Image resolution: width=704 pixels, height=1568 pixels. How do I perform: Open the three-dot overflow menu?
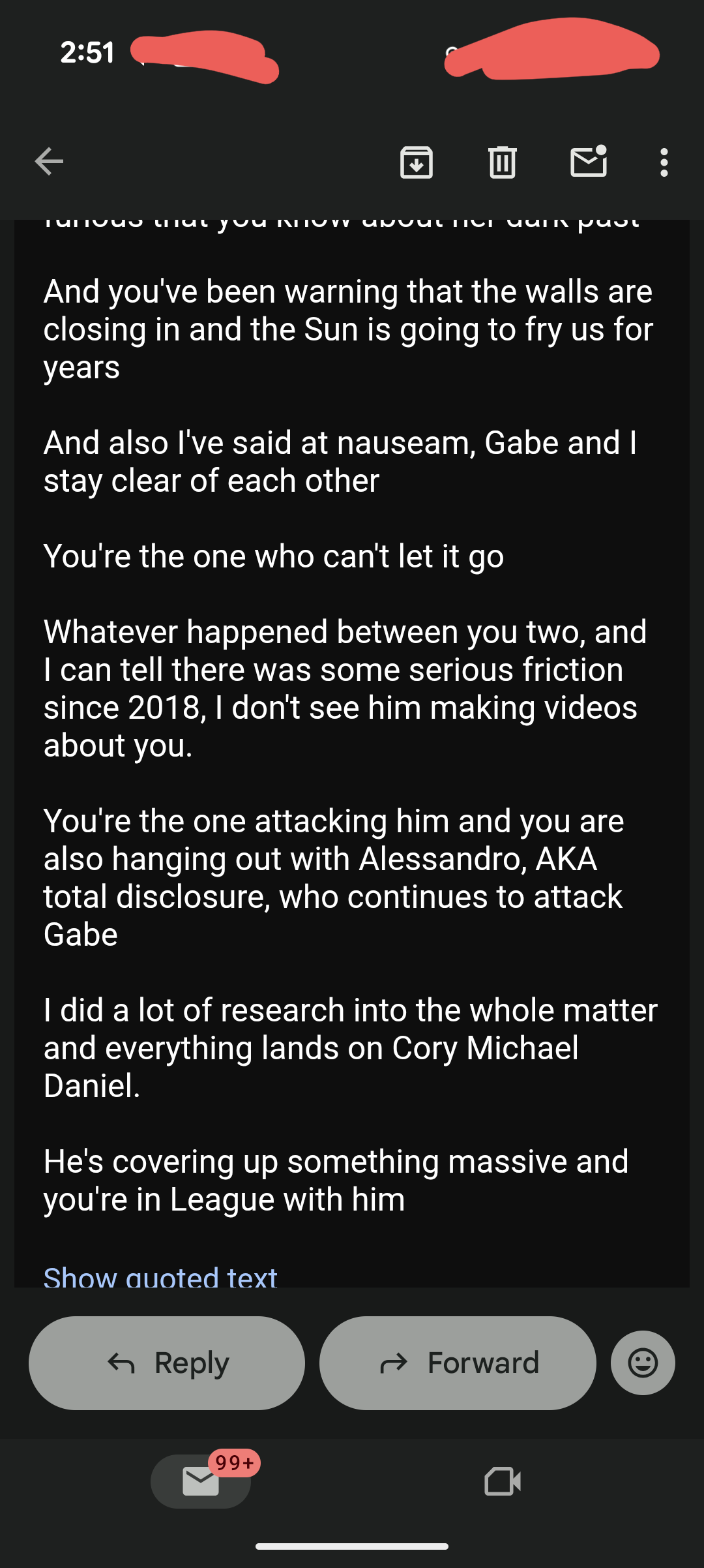coord(664,162)
